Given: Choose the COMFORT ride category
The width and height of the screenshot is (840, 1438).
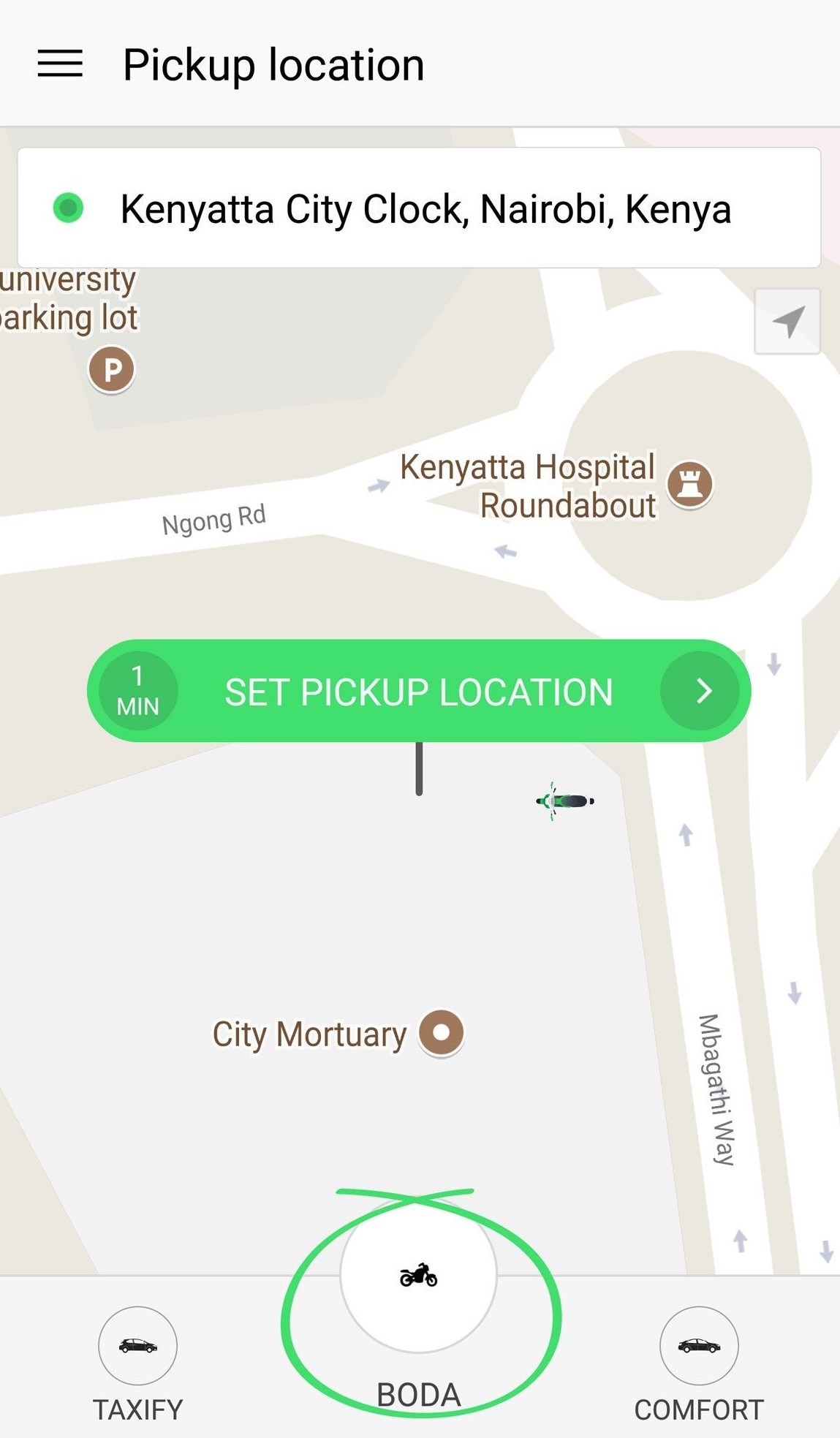Looking at the screenshot, I should 698,1345.
